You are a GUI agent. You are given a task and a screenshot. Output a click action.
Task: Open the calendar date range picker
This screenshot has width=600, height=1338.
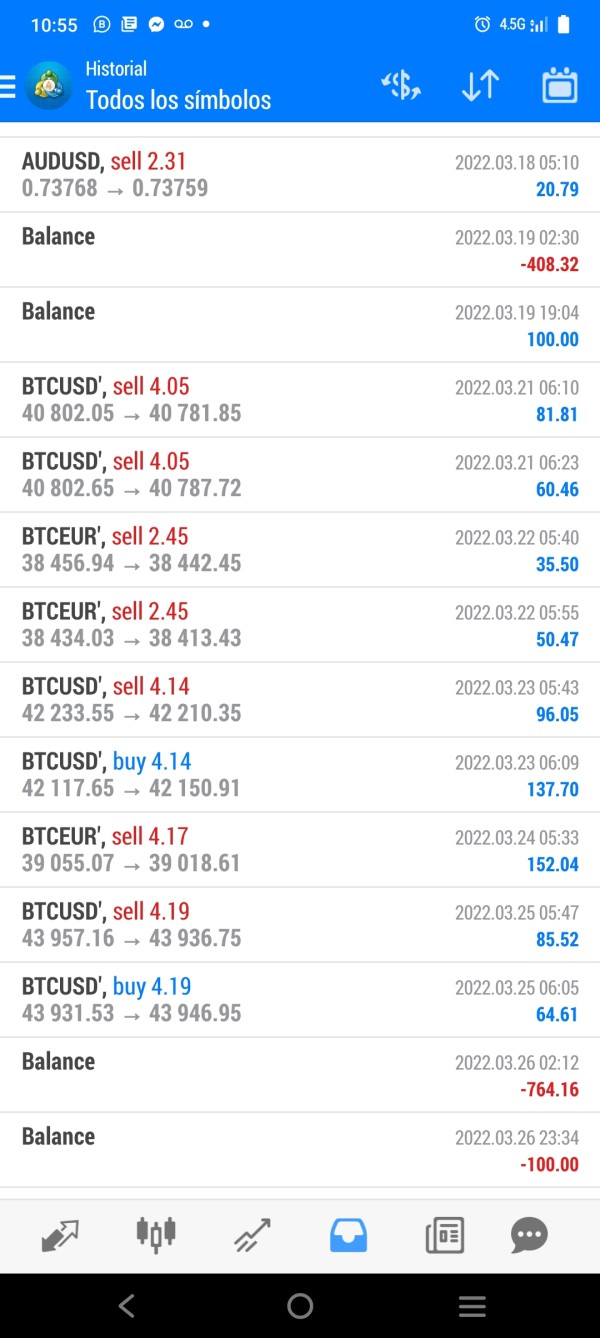(x=560, y=86)
